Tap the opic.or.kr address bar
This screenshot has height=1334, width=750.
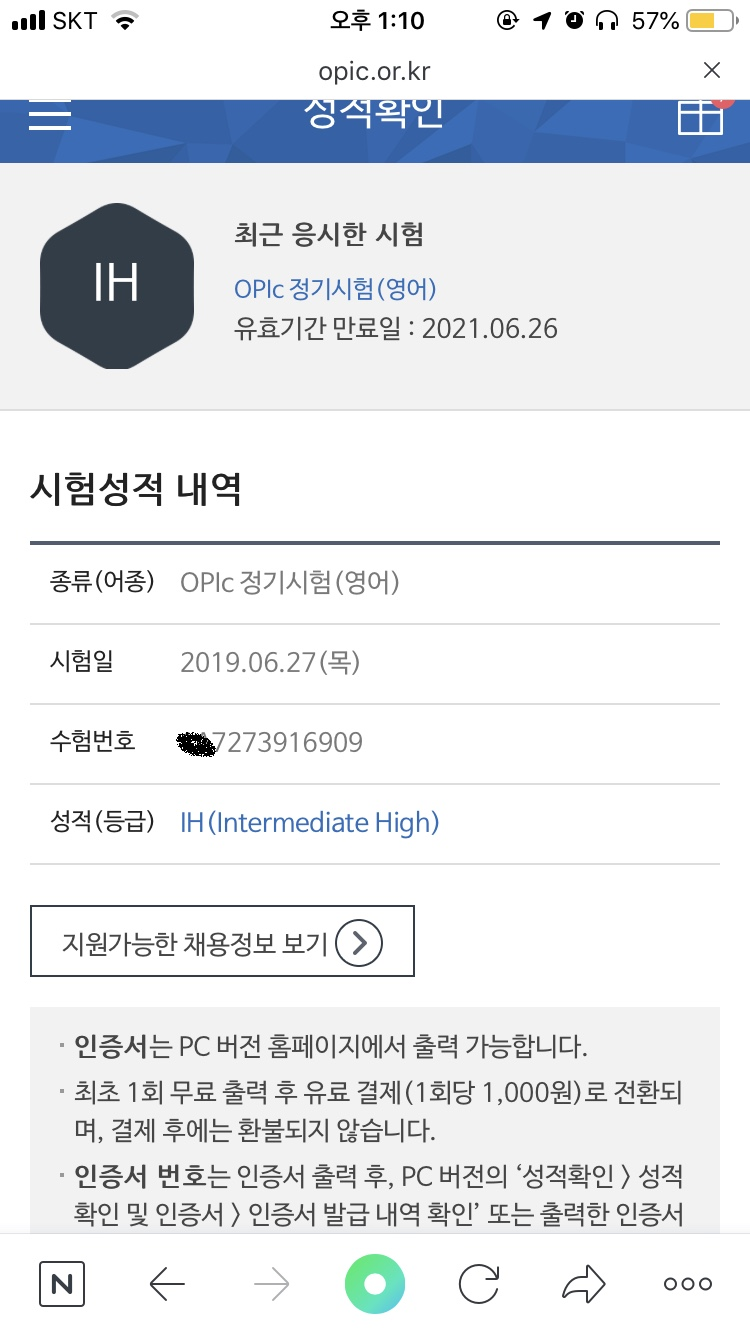click(x=375, y=71)
